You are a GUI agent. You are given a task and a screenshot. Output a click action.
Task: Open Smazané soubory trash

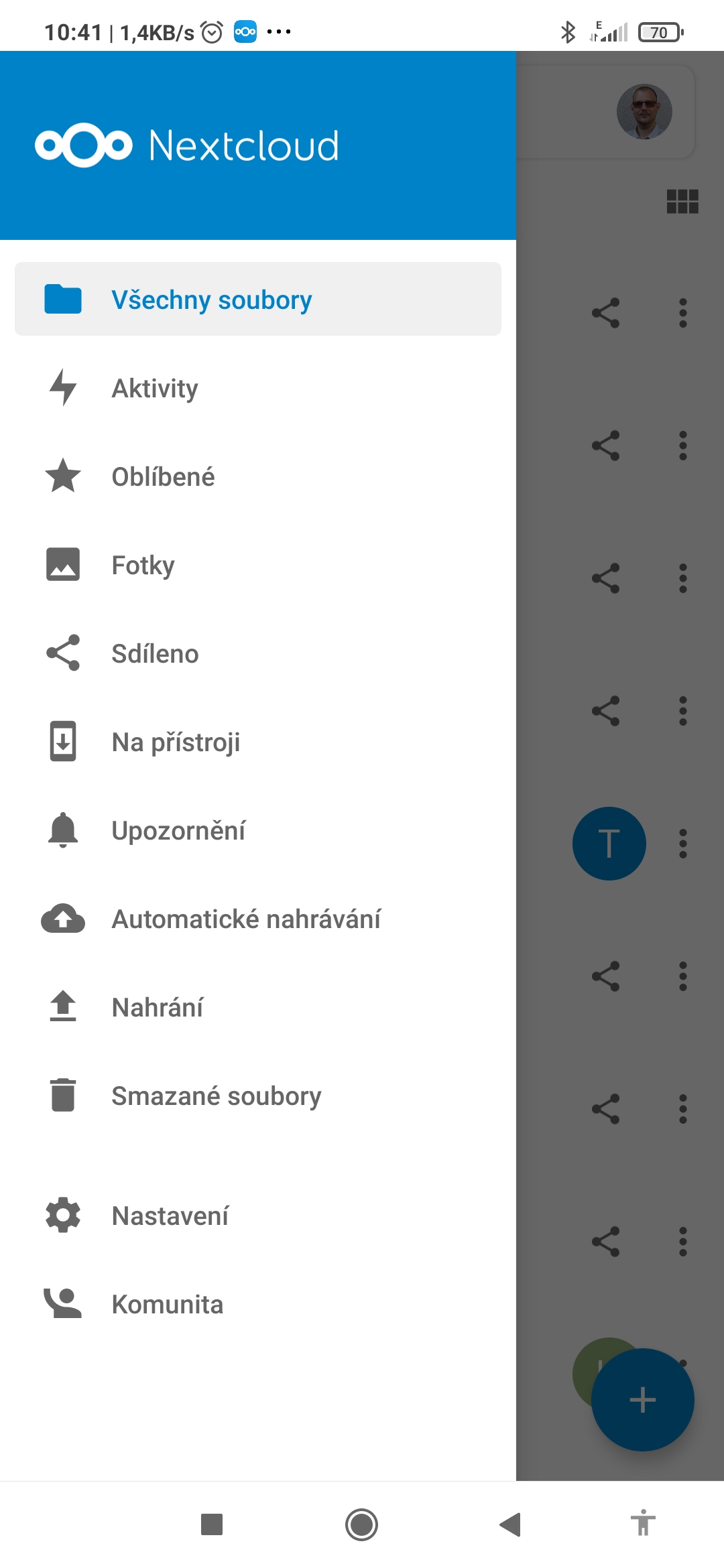(x=216, y=1096)
